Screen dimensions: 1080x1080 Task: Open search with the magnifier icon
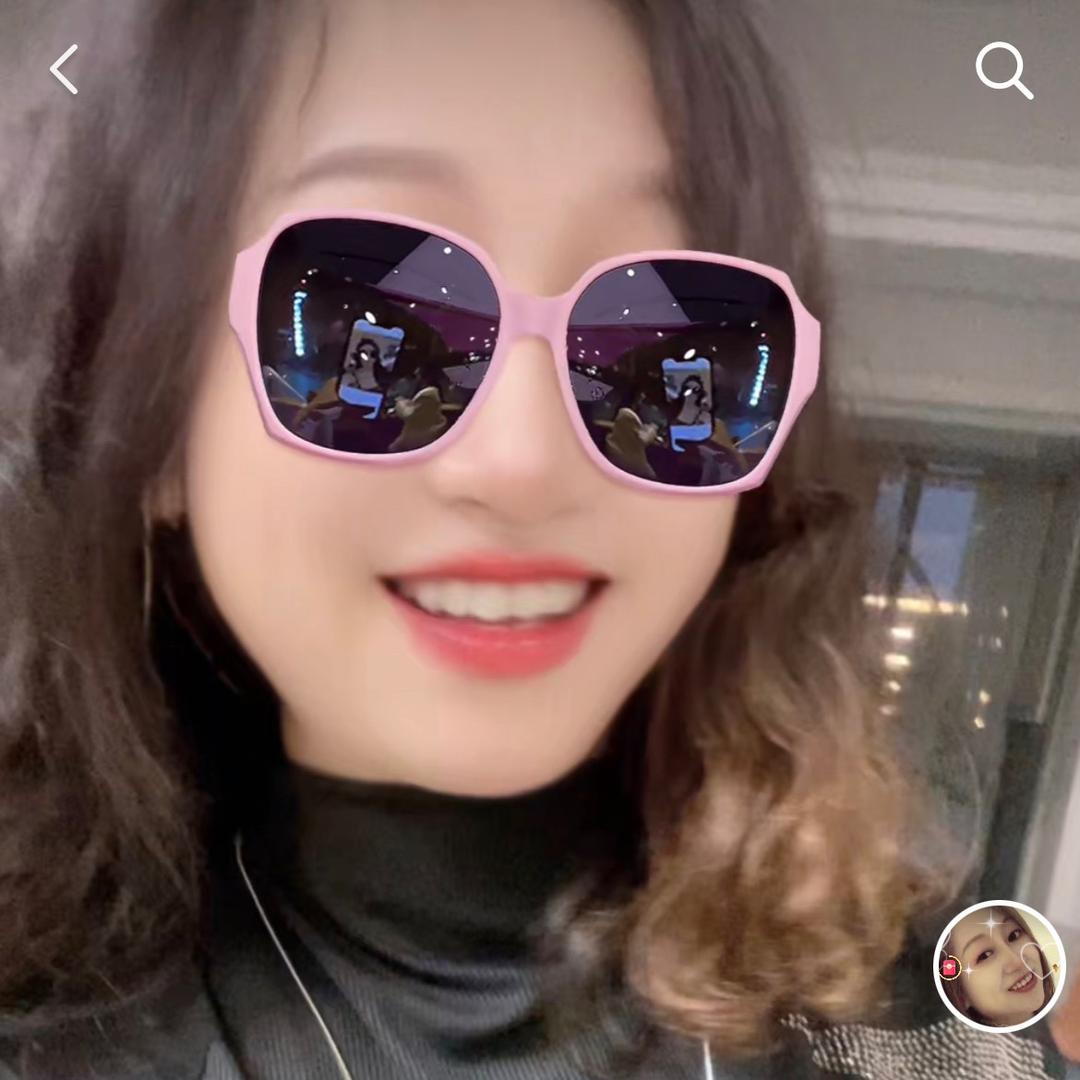point(1003,70)
